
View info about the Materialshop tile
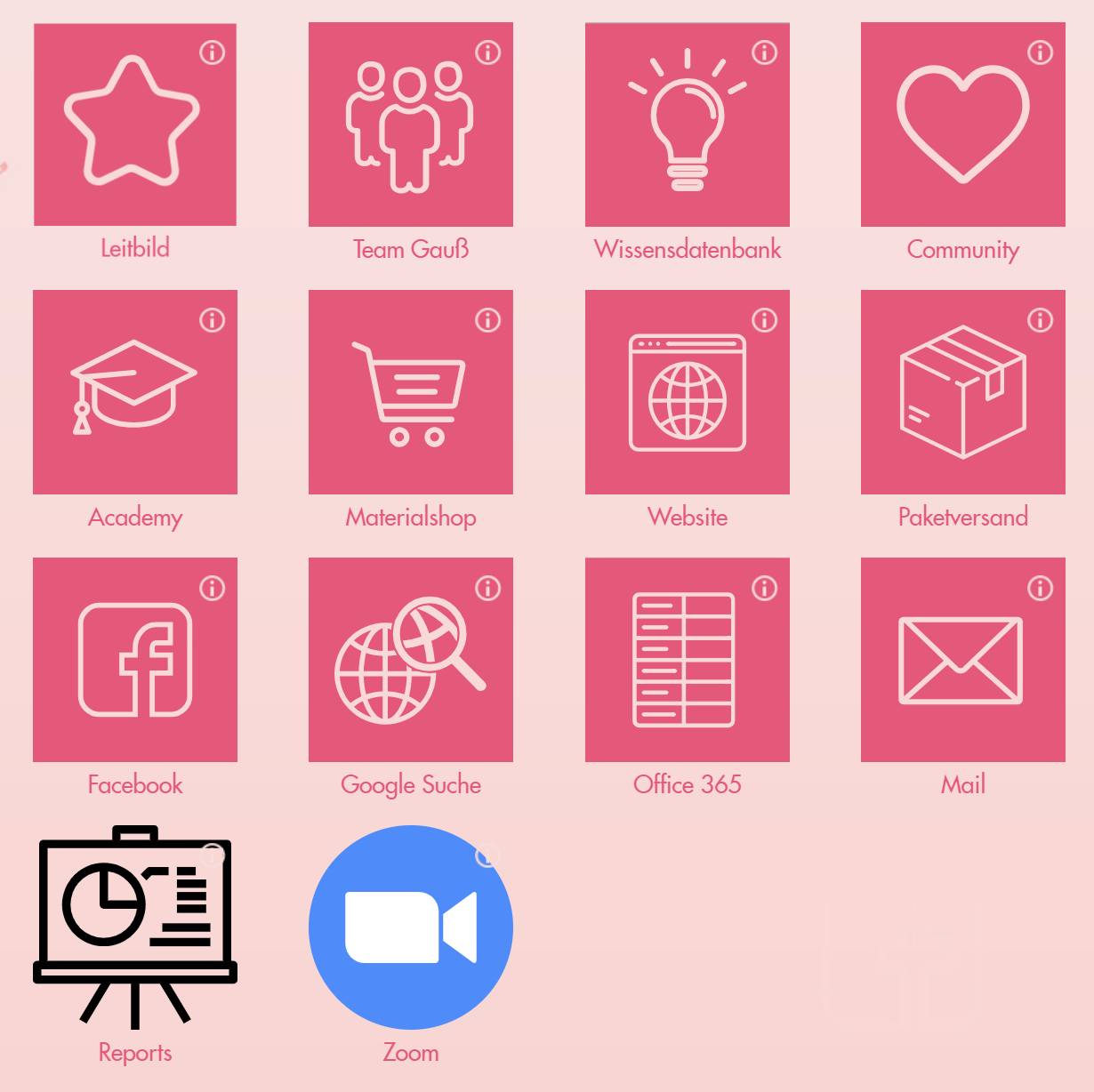point(487,320)
